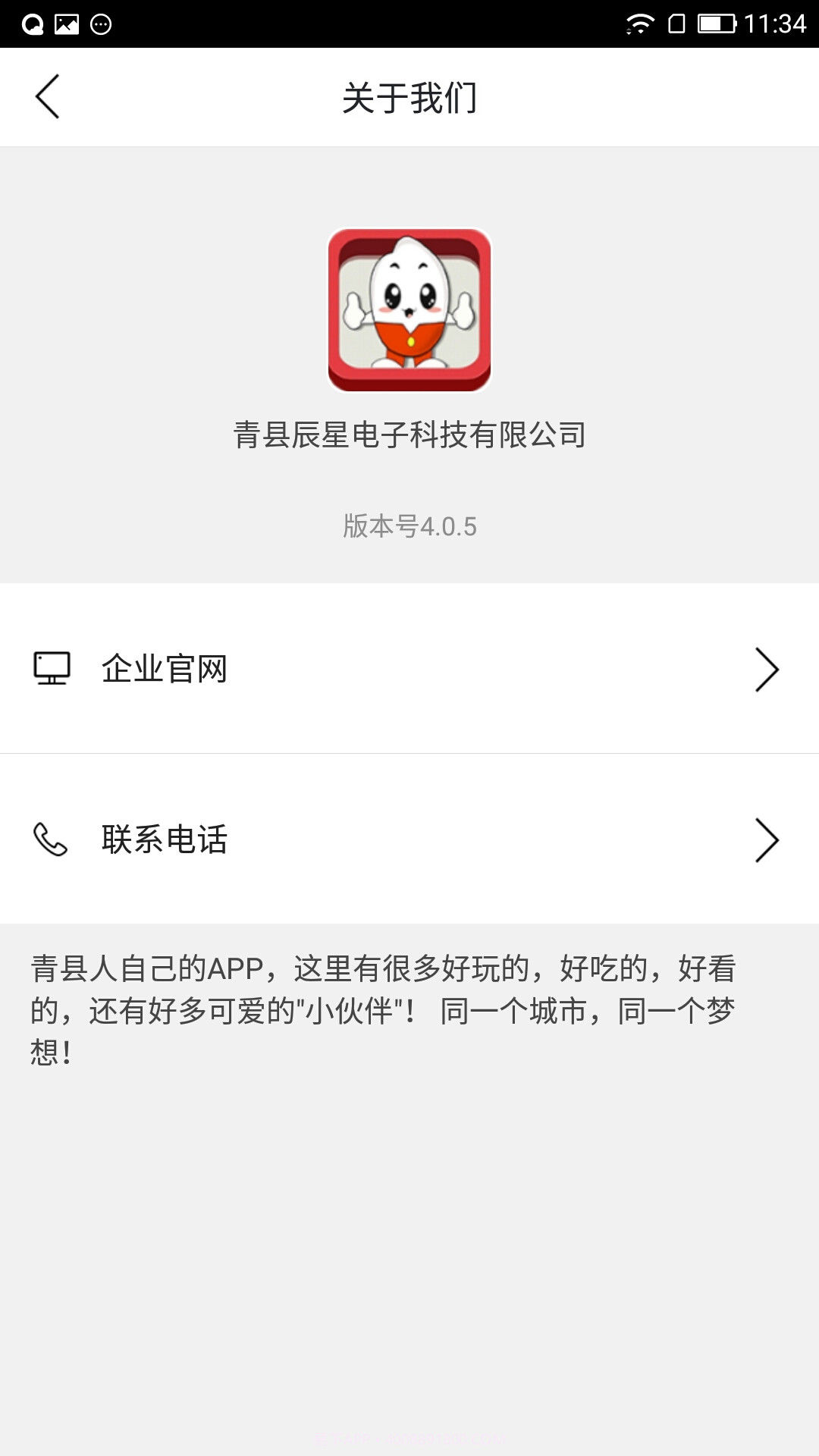Tap the phone icon beside 联系电话

(x=50, y=840)
